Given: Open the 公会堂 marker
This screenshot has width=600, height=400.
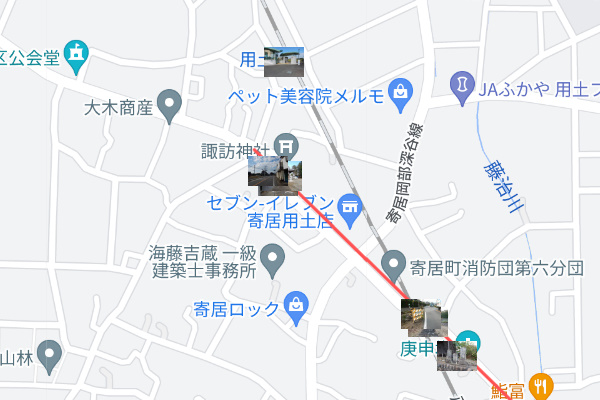Looking at the screenshot, I should [77, 50].
